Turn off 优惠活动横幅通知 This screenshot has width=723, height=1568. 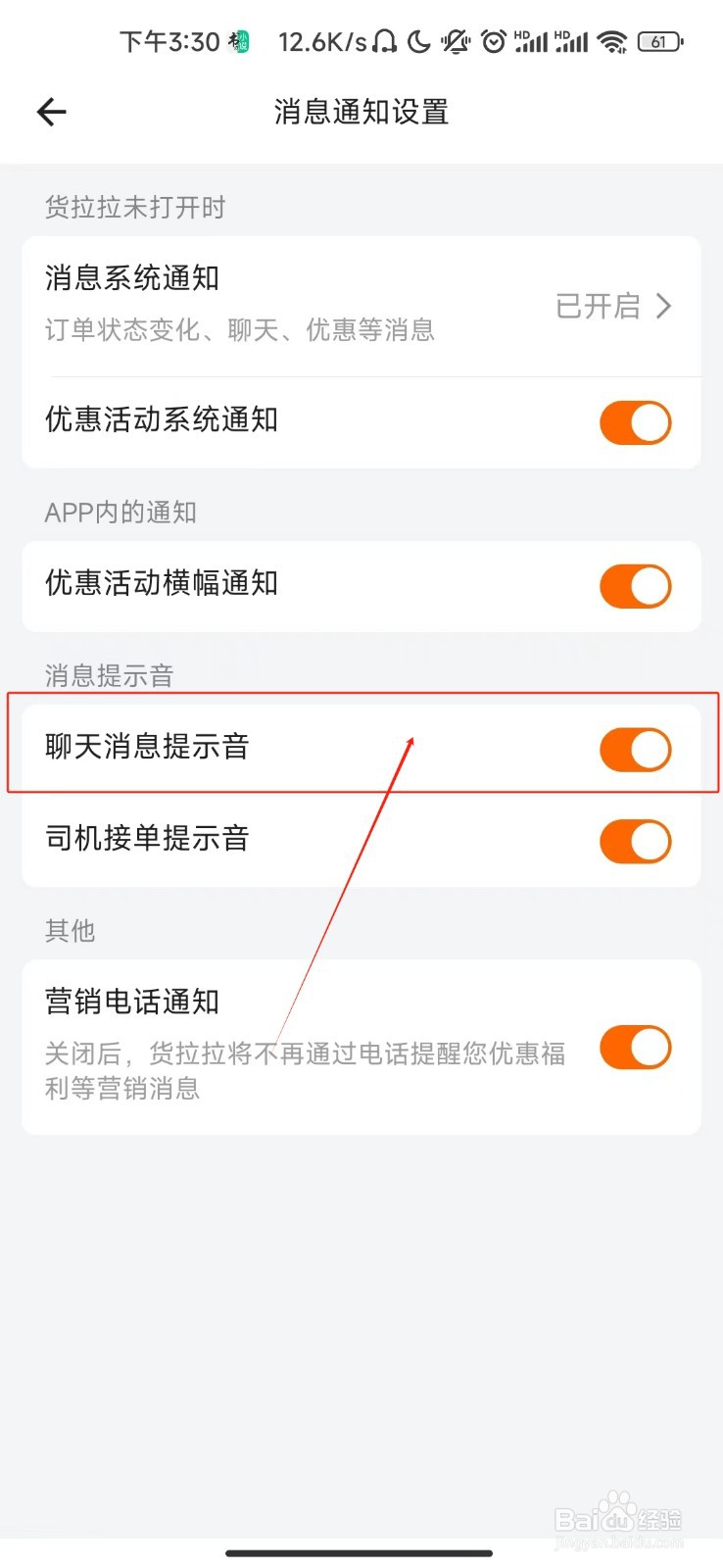point(635,585)
